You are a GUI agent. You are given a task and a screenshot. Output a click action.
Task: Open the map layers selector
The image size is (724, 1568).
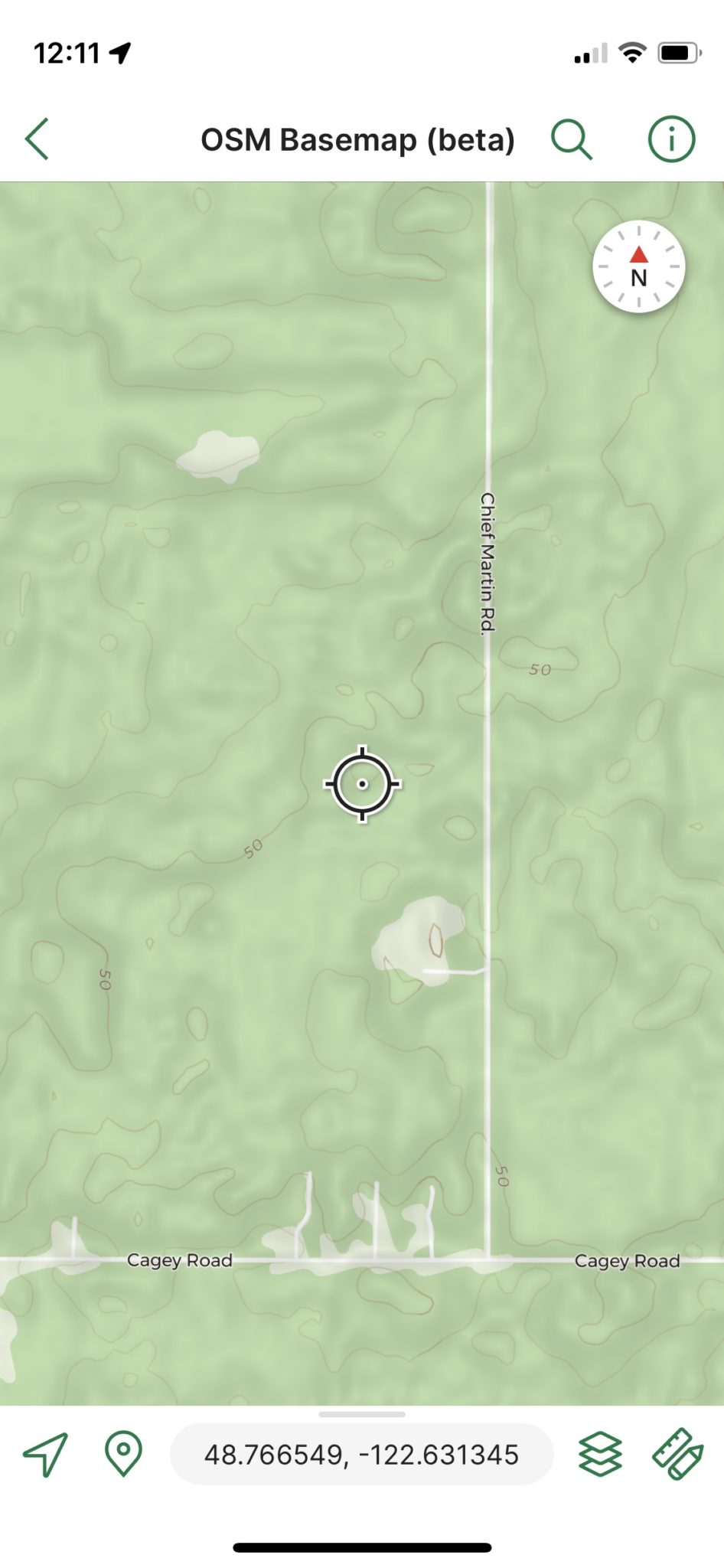coord(600,1454)
